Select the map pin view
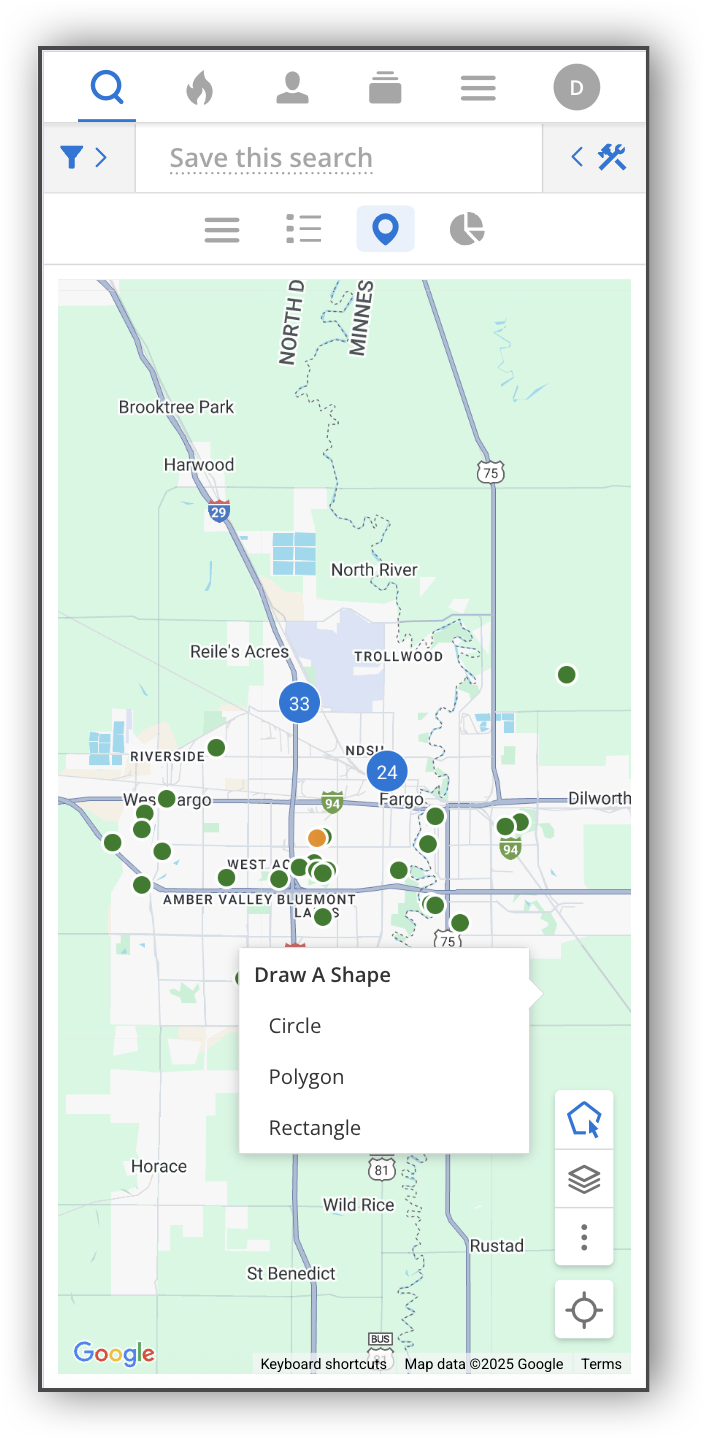The image size is (704, 1438). point(385,229)
